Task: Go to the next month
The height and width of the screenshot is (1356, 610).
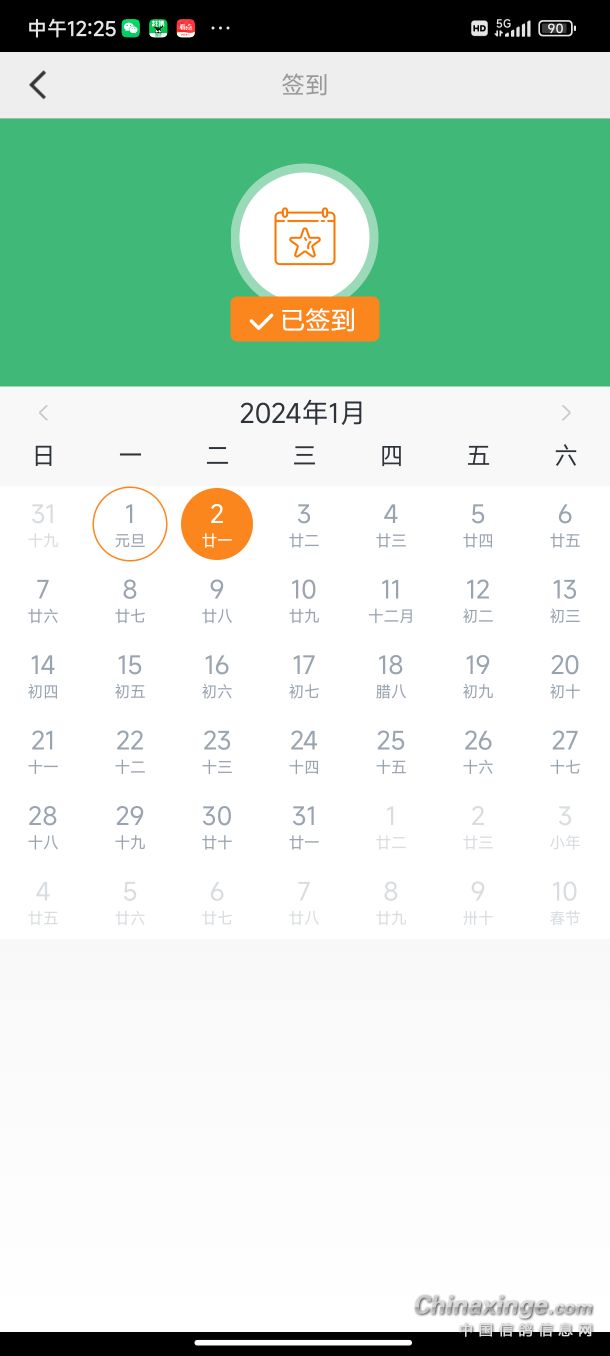Action: 566,413
